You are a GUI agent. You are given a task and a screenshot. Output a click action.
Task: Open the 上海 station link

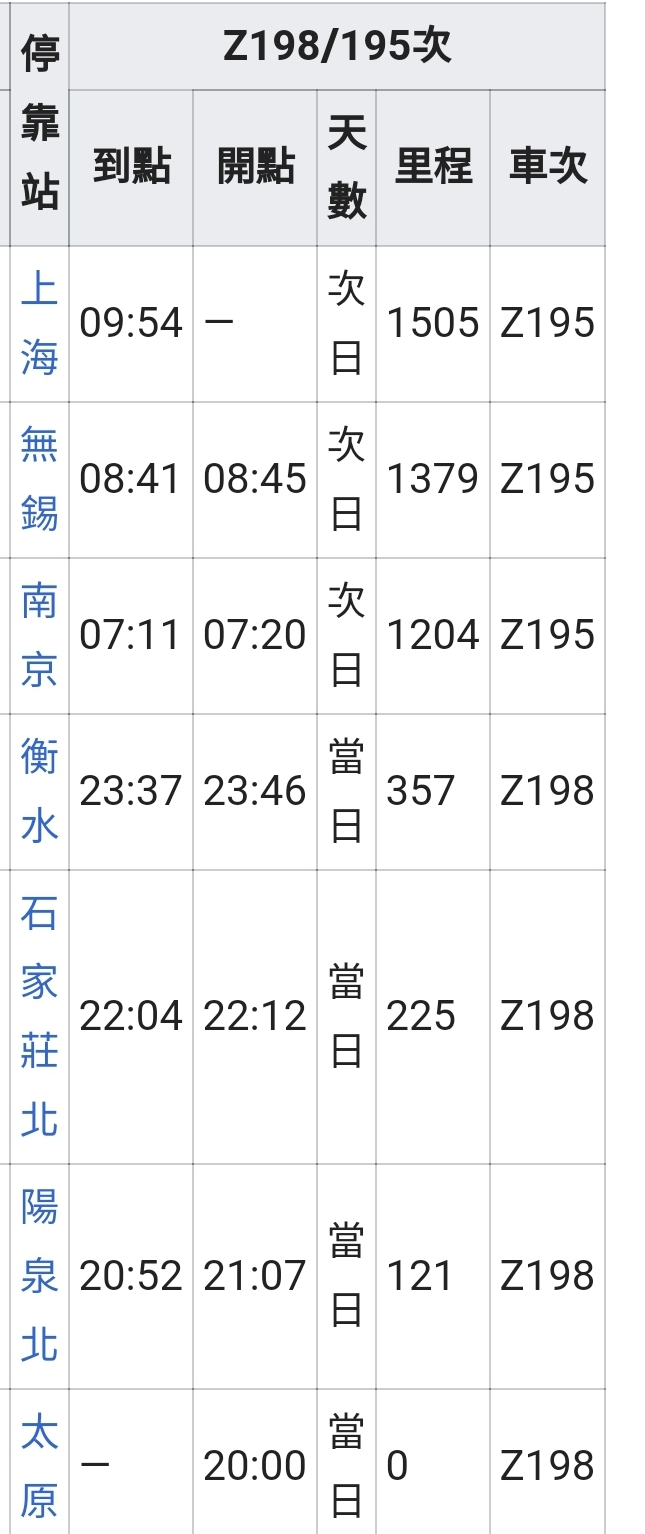(x=39, y=323)
